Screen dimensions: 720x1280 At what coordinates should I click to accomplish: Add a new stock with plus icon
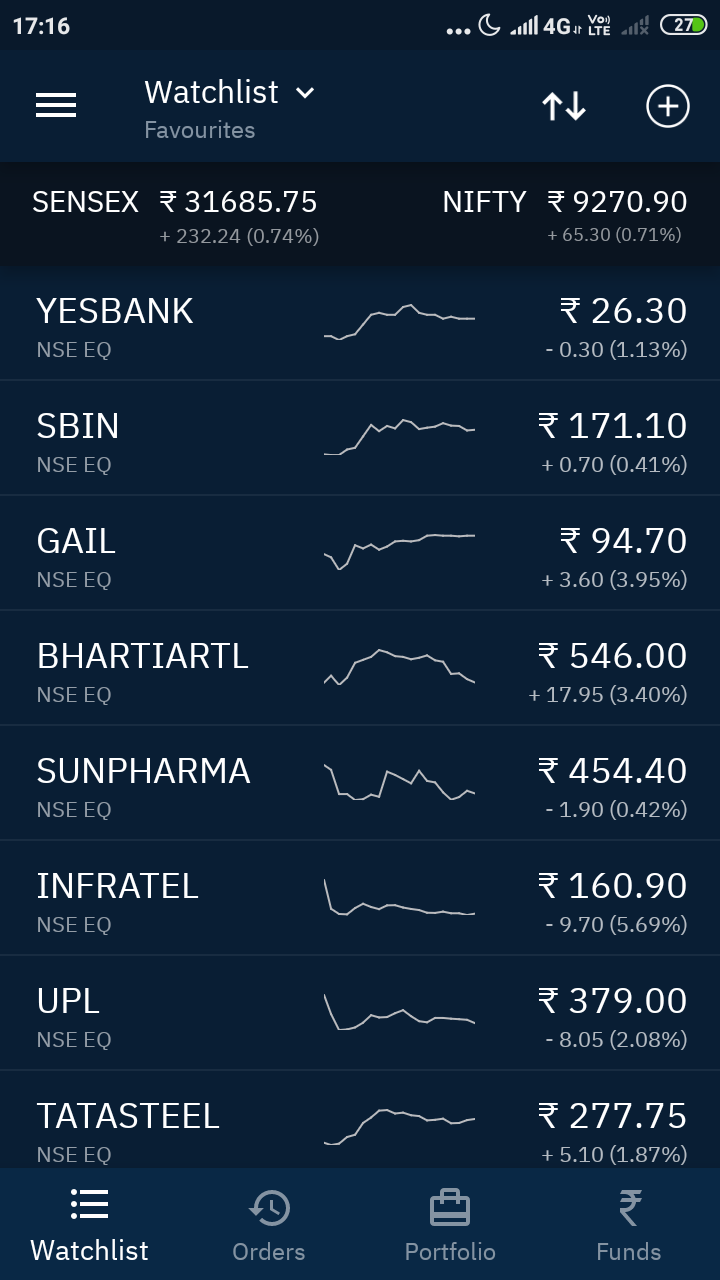(667, 106)
